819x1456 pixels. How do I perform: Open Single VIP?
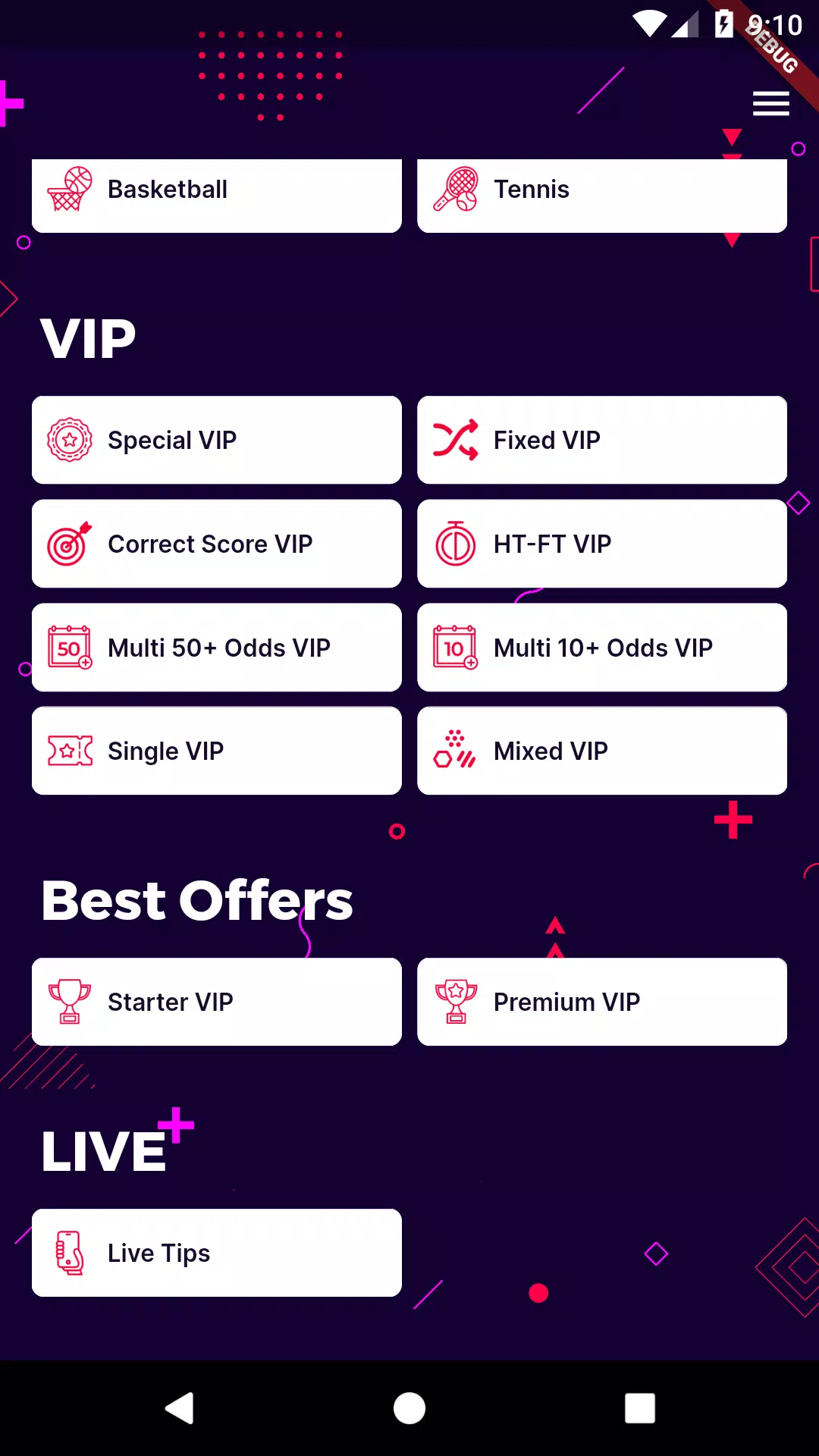pyautogui.click(x=216, y=751)
